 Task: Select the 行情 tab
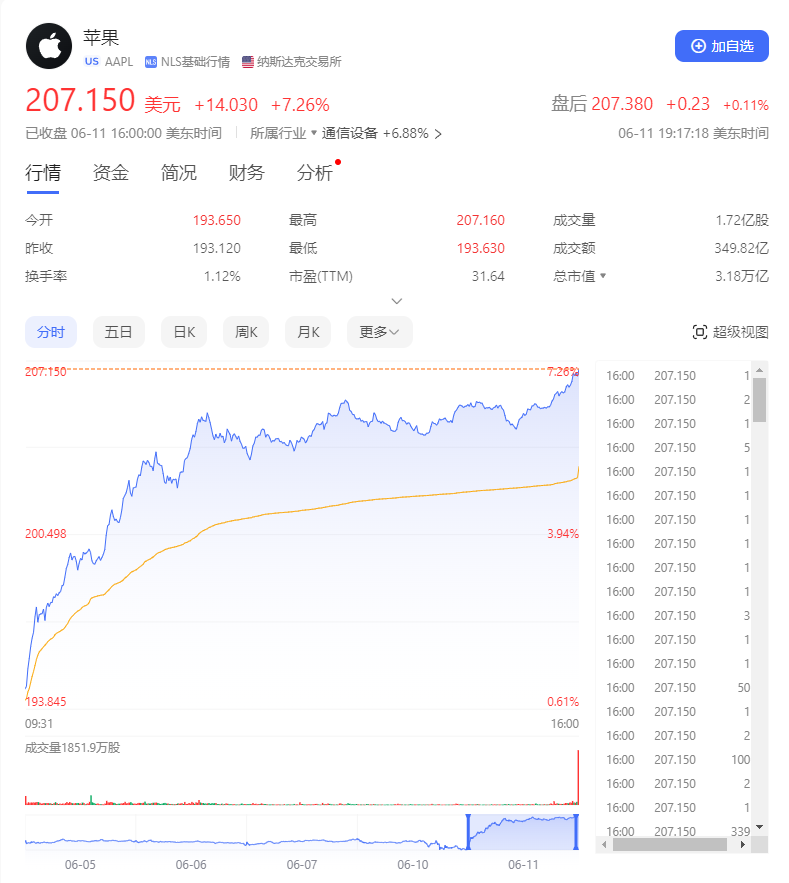click(43, 173)
